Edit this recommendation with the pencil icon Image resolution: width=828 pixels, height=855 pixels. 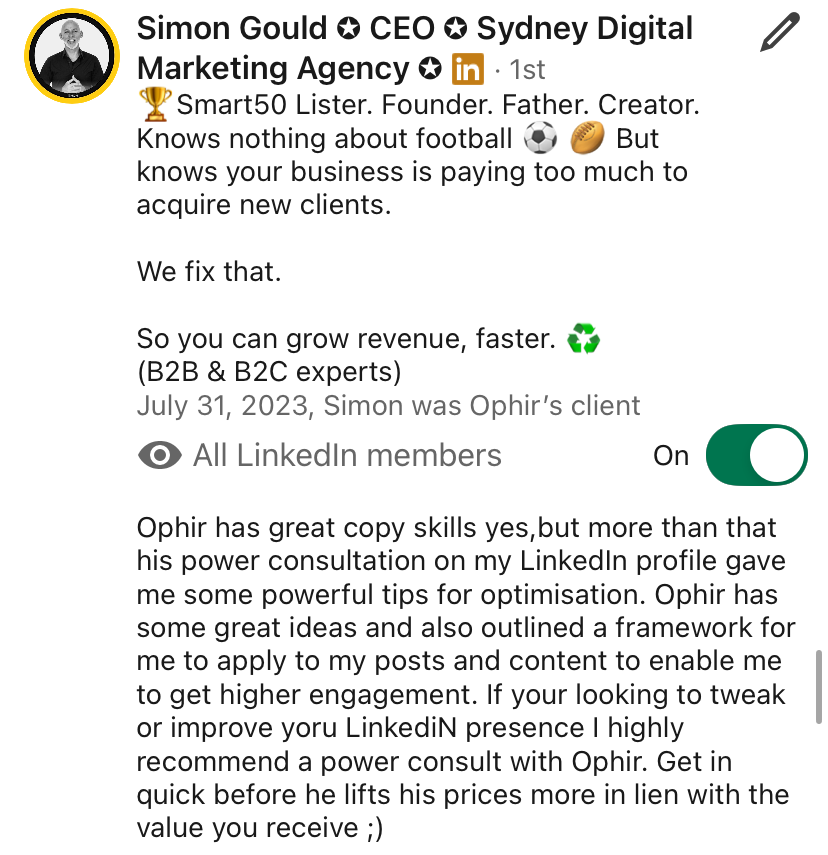click(x=779, y=33)
